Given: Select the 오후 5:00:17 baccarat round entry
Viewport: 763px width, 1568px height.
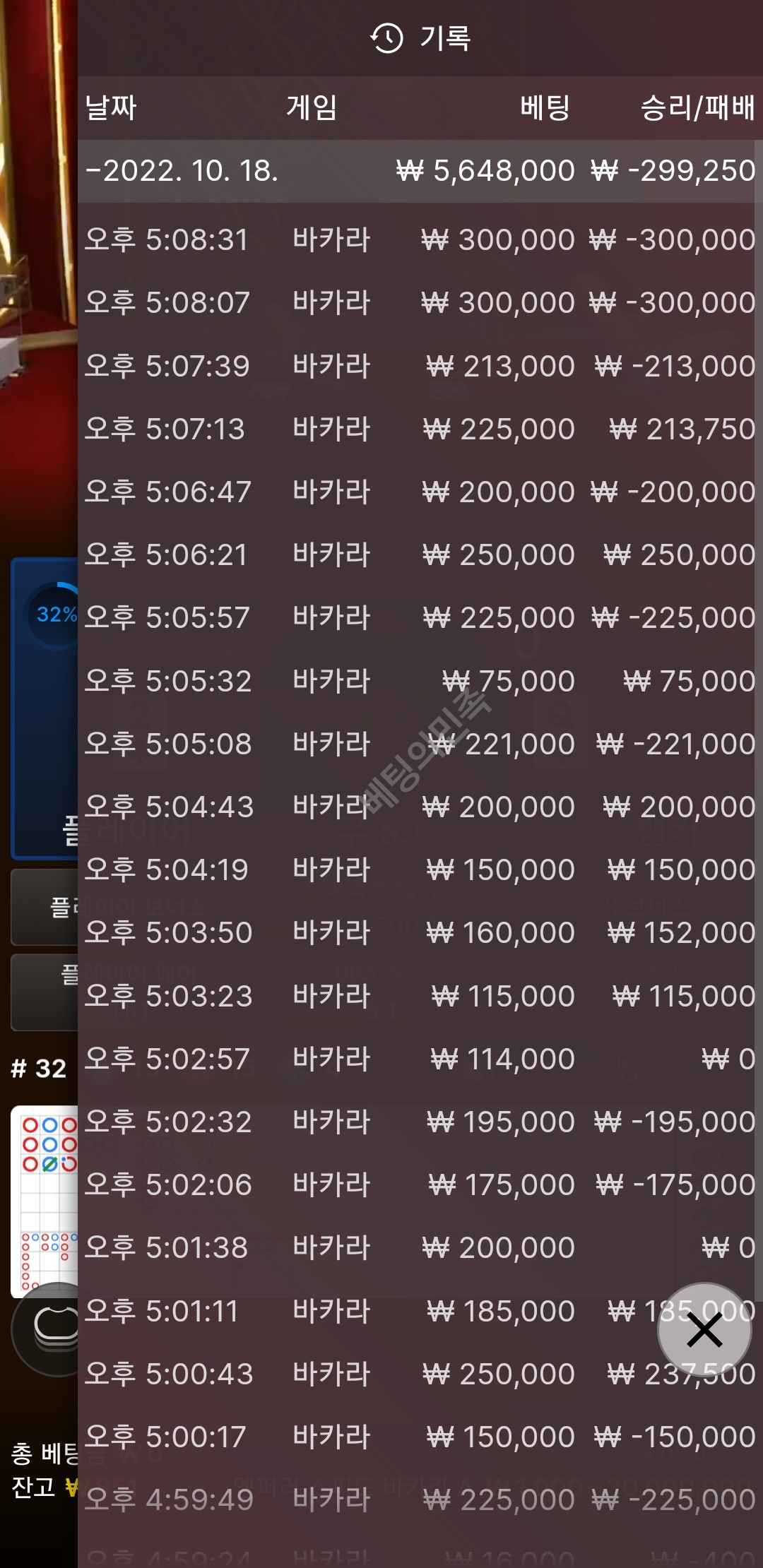Looking at the screenshot, I should pyautogui.click(x=420, y=1437).
